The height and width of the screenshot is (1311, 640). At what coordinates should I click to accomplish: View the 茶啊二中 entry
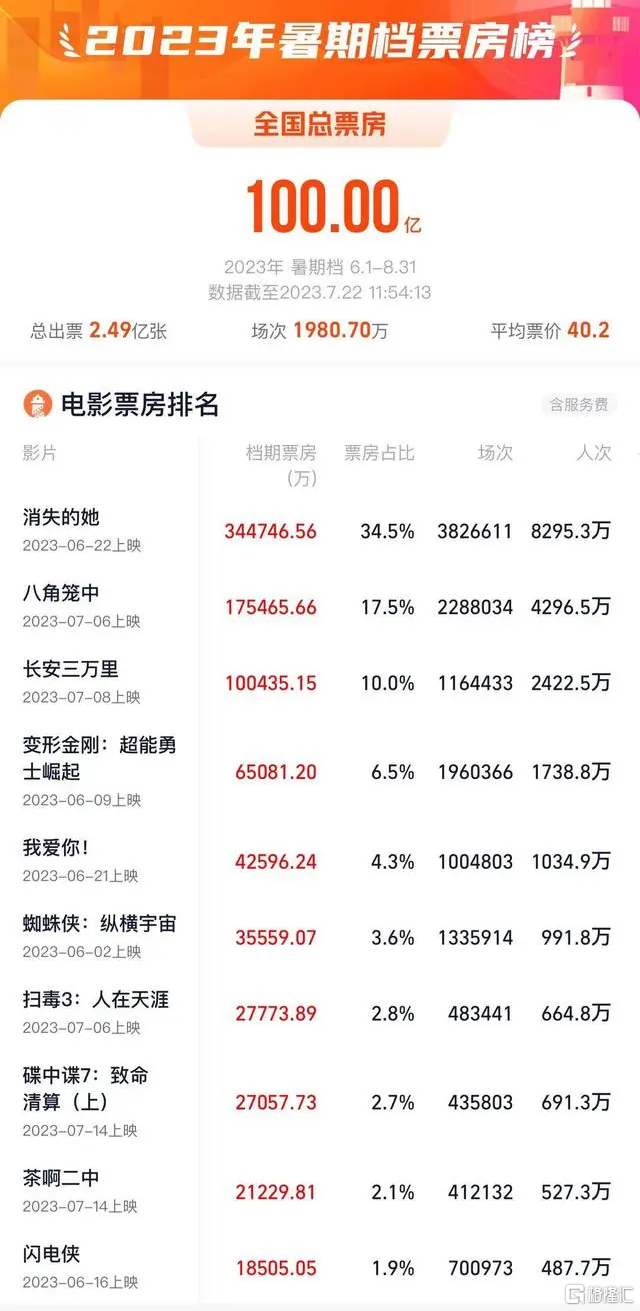(320, 1191)
